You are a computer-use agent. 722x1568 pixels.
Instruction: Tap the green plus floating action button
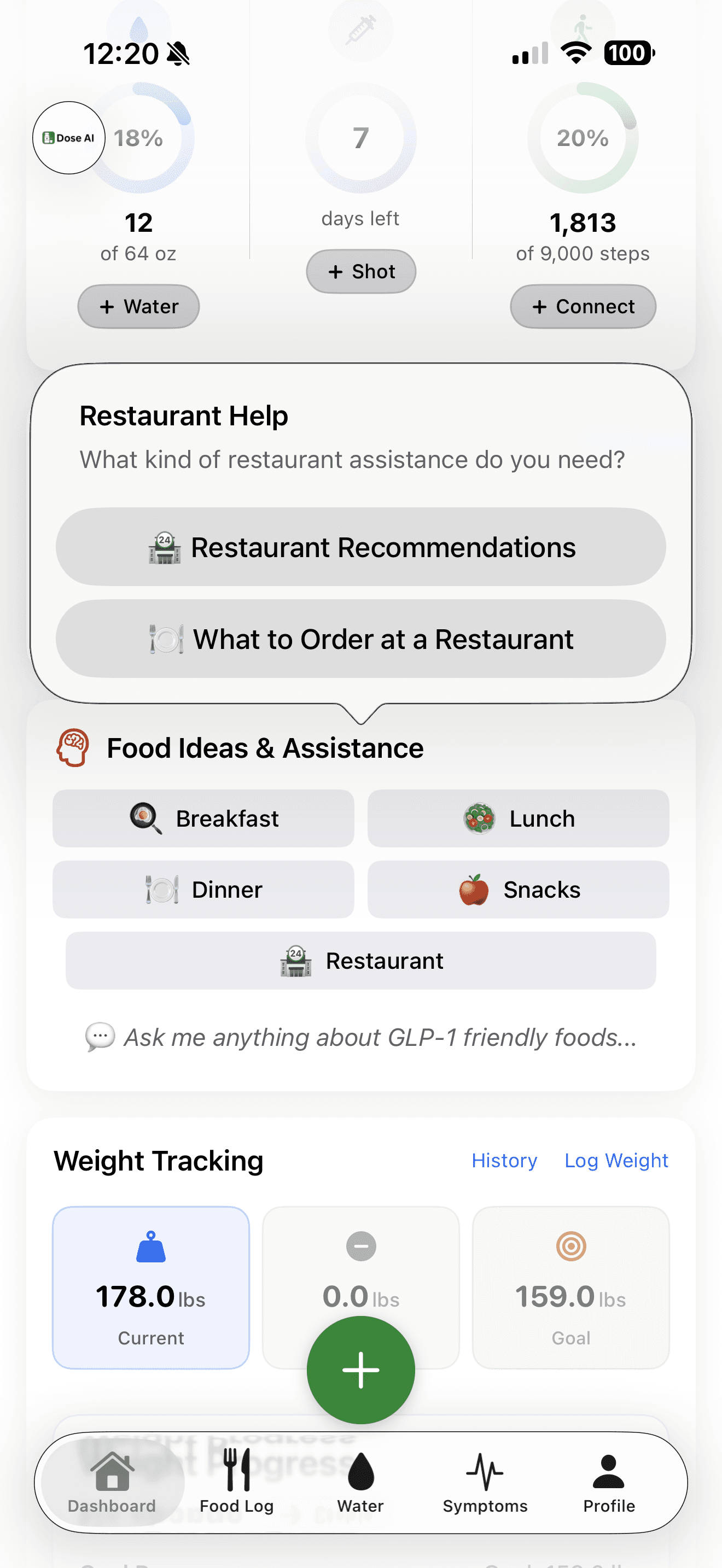[360, 1370]
